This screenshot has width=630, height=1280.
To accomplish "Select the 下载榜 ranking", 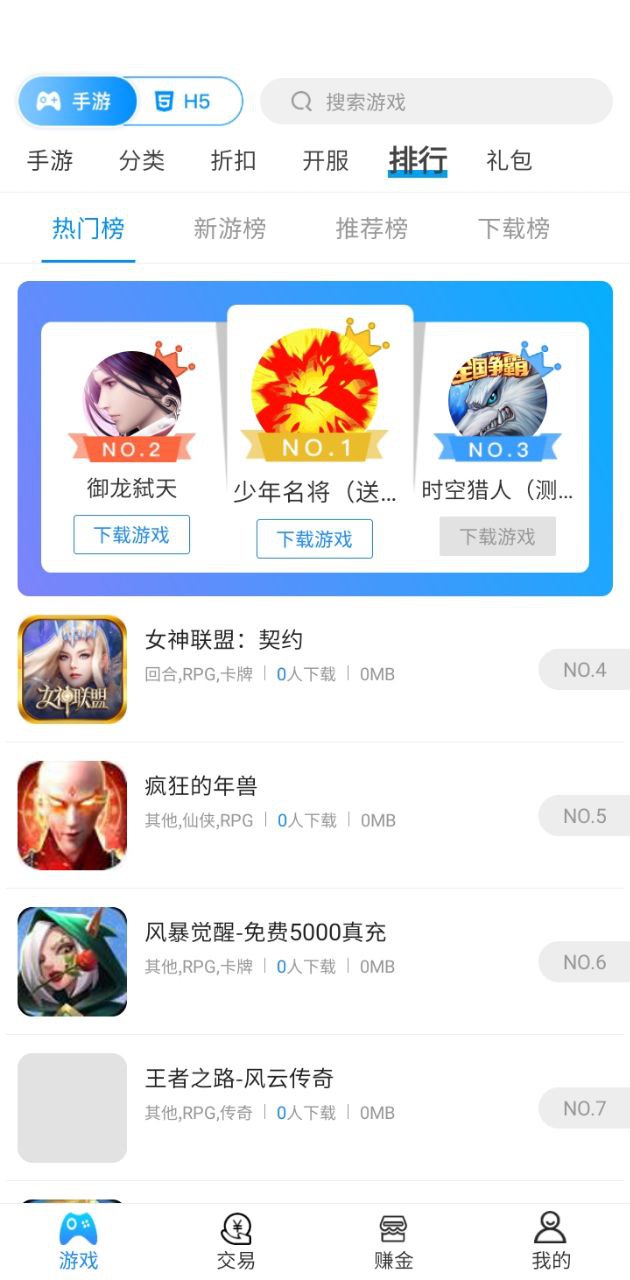I will (x=513, y=229).
